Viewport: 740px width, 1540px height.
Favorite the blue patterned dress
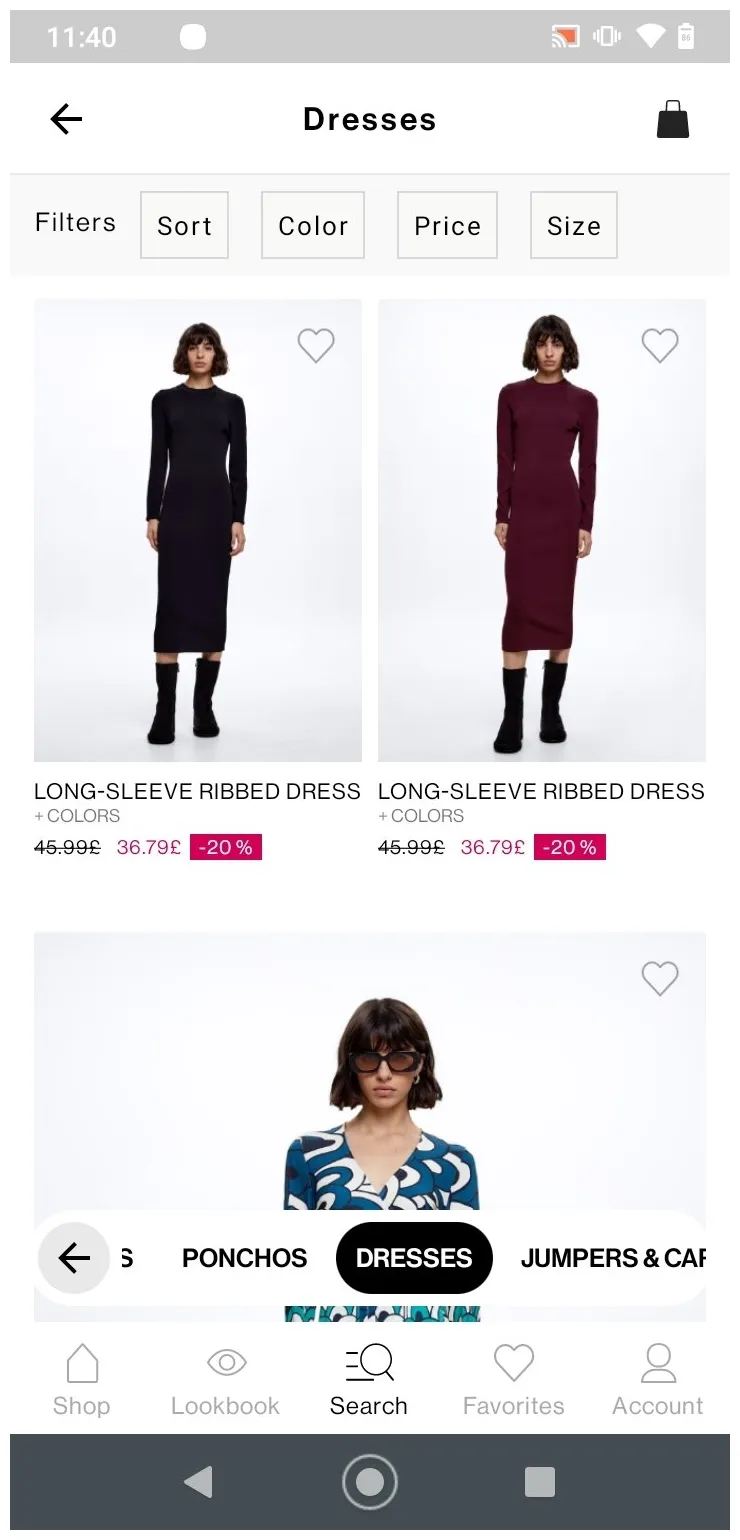click(660, 979)
